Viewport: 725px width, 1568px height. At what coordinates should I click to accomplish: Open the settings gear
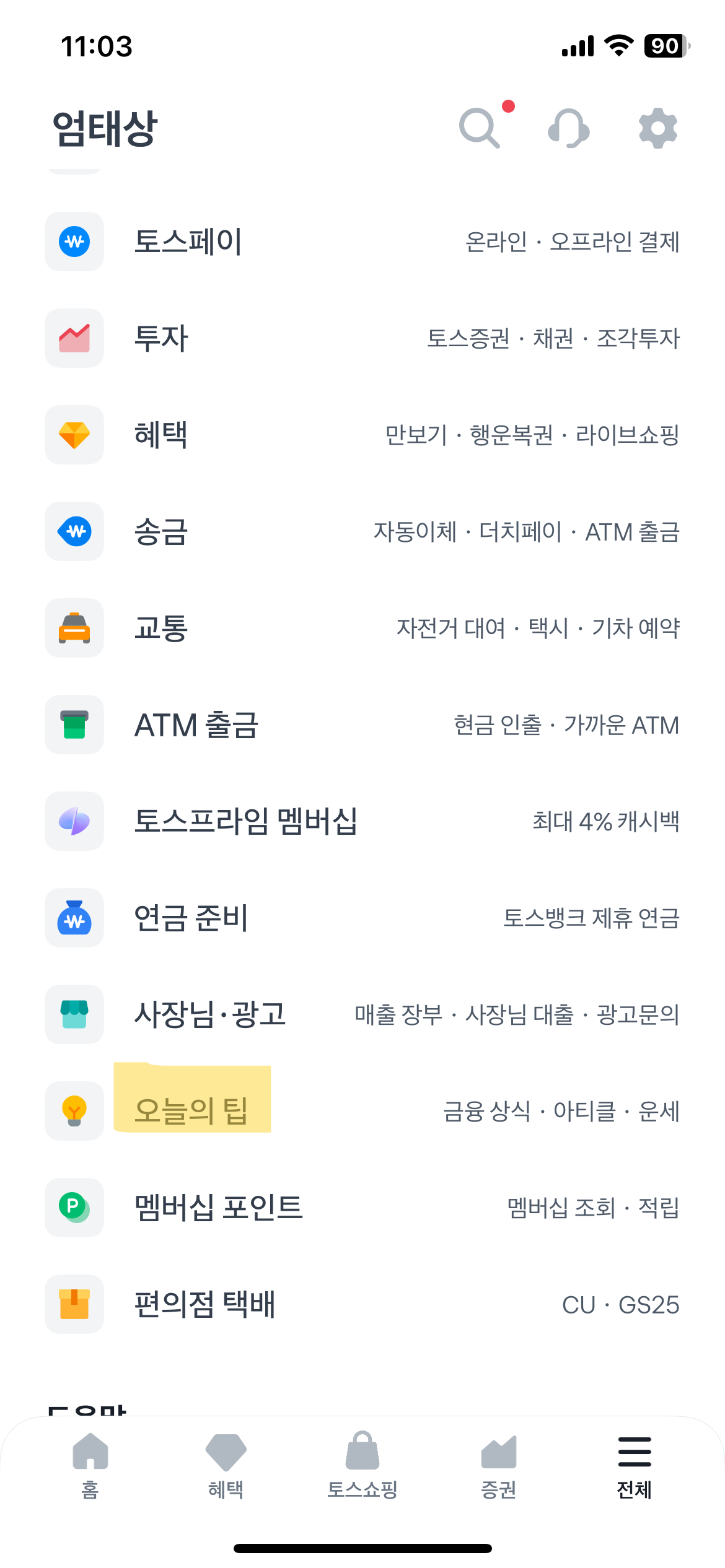click(657, 128)
